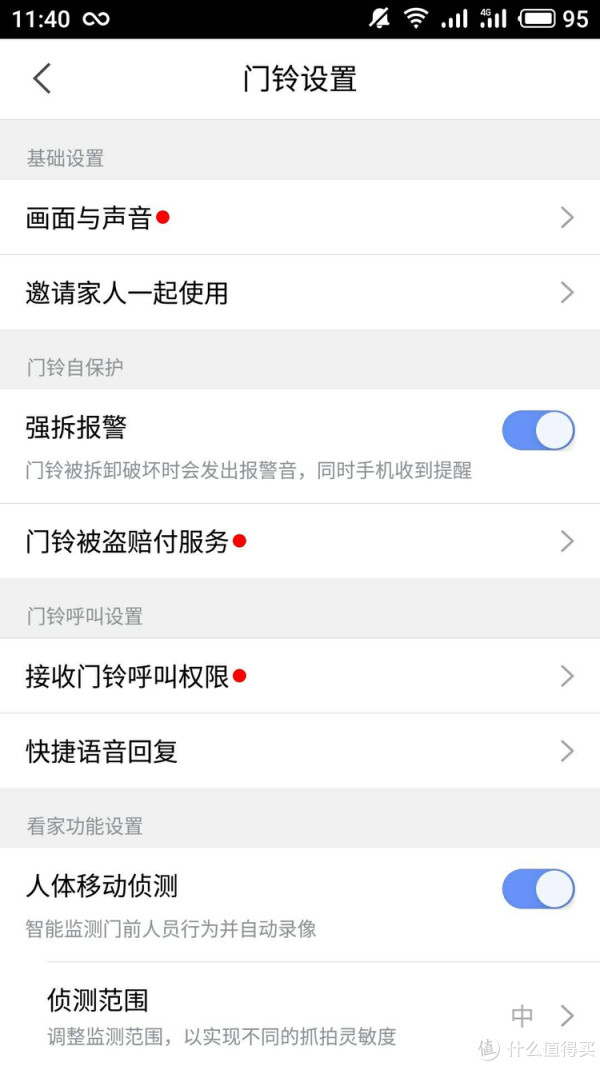Open 门铃被盗赔付服务

coord(300,541)
